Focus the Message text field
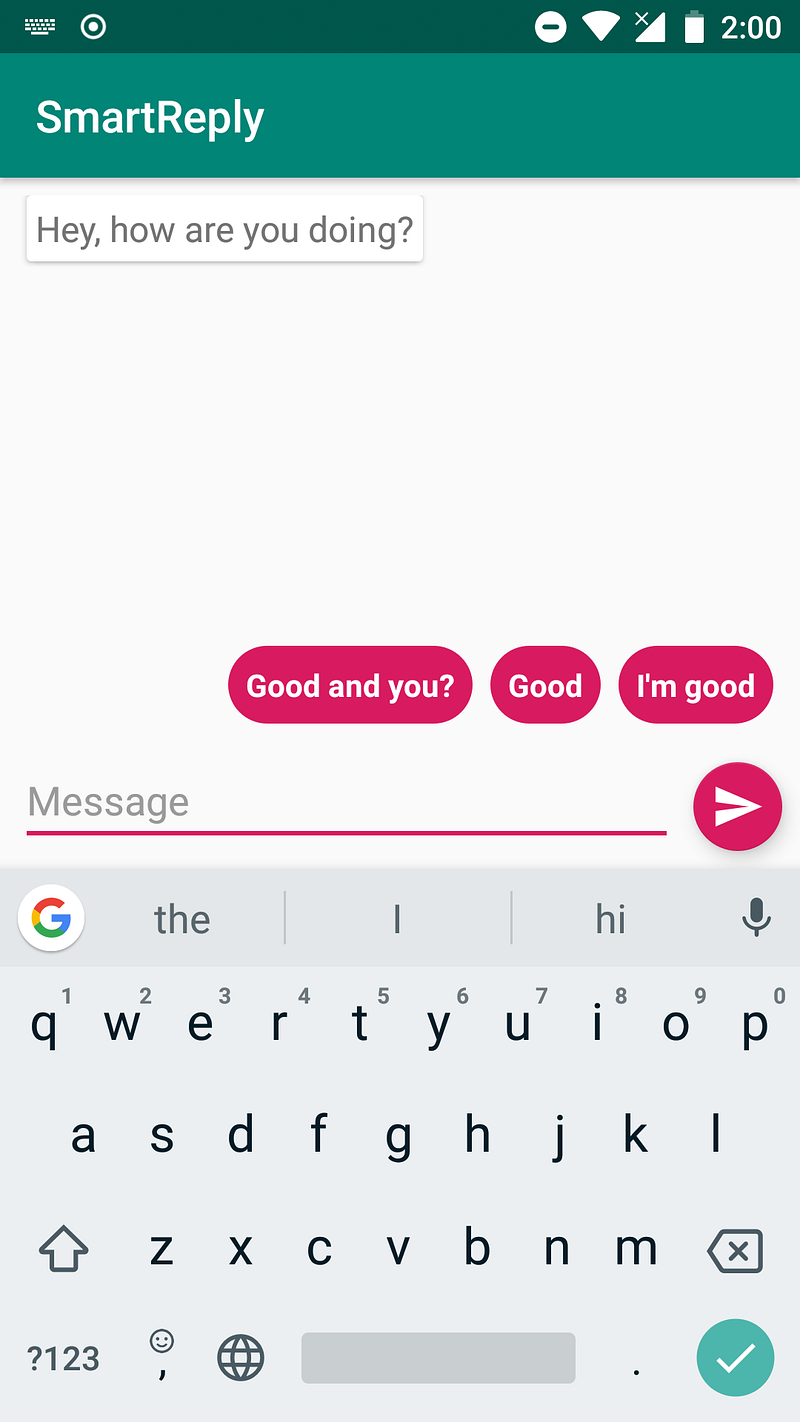Screen dimensions: 800x1422 (346, 803)
